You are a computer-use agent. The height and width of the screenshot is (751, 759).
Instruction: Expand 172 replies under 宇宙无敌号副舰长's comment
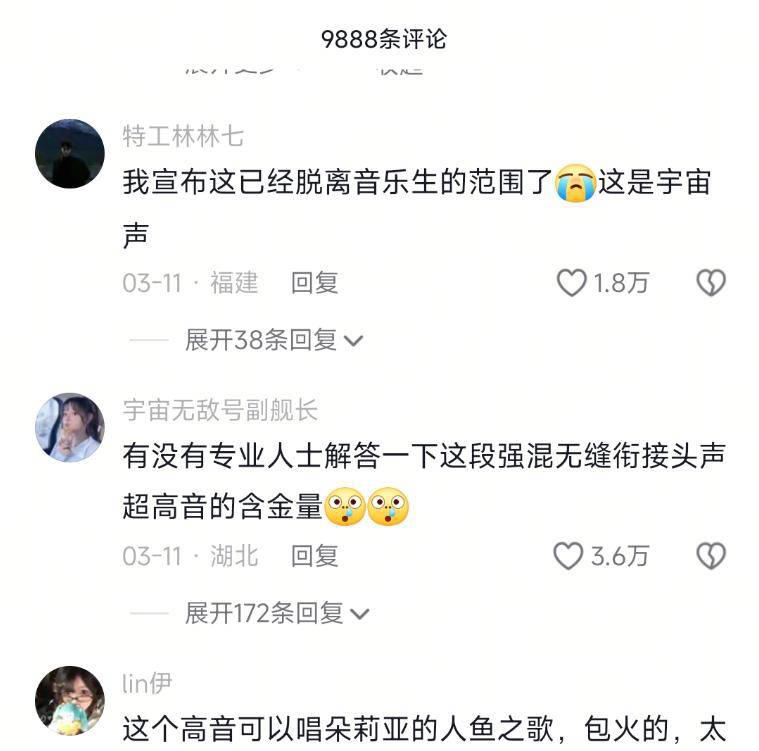pos(276,613)
